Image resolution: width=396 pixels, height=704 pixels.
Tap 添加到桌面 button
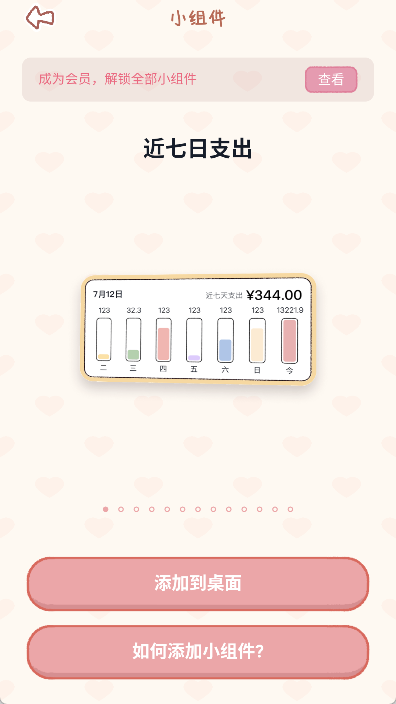tap(198, 584)
